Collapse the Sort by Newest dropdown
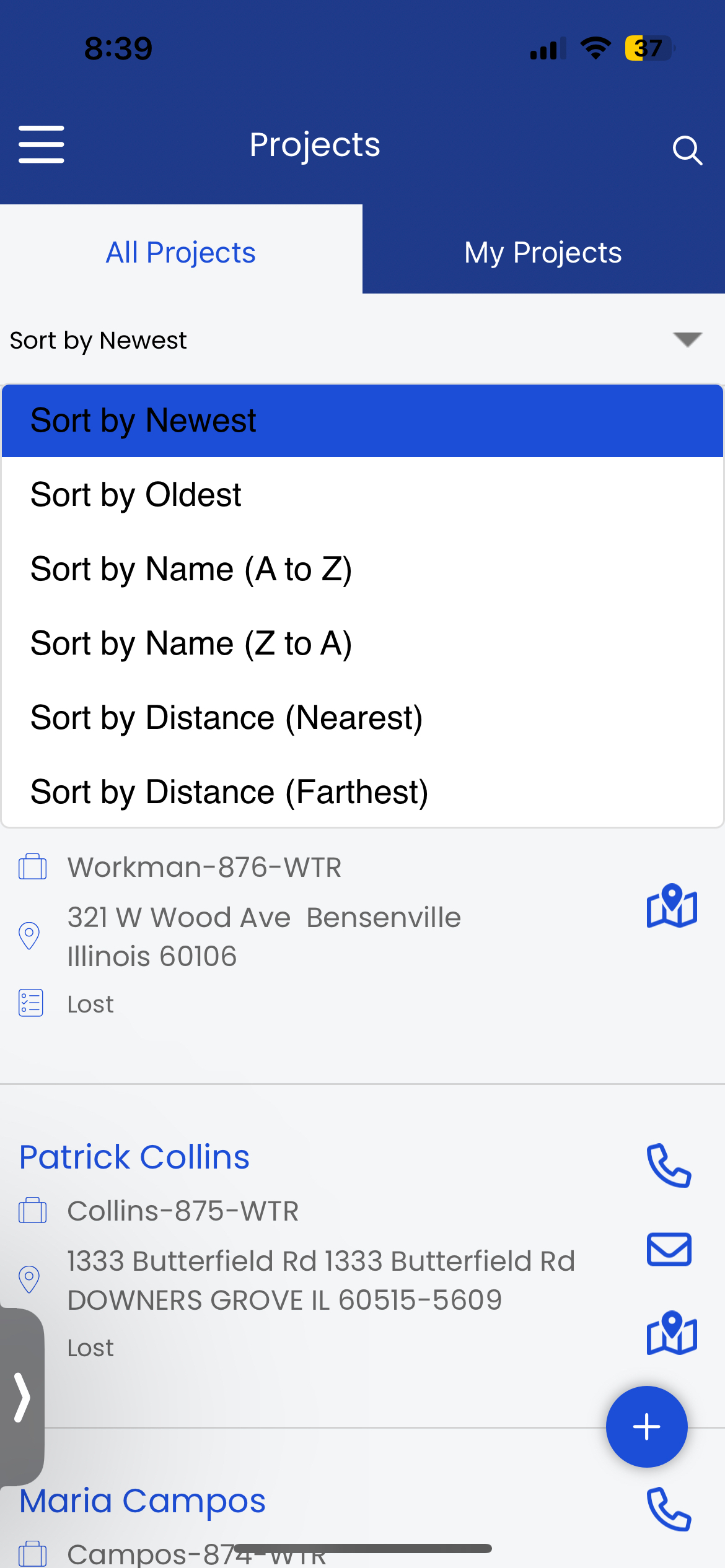Viewport: 725px width, 1568px height. [x=687, y=340]
